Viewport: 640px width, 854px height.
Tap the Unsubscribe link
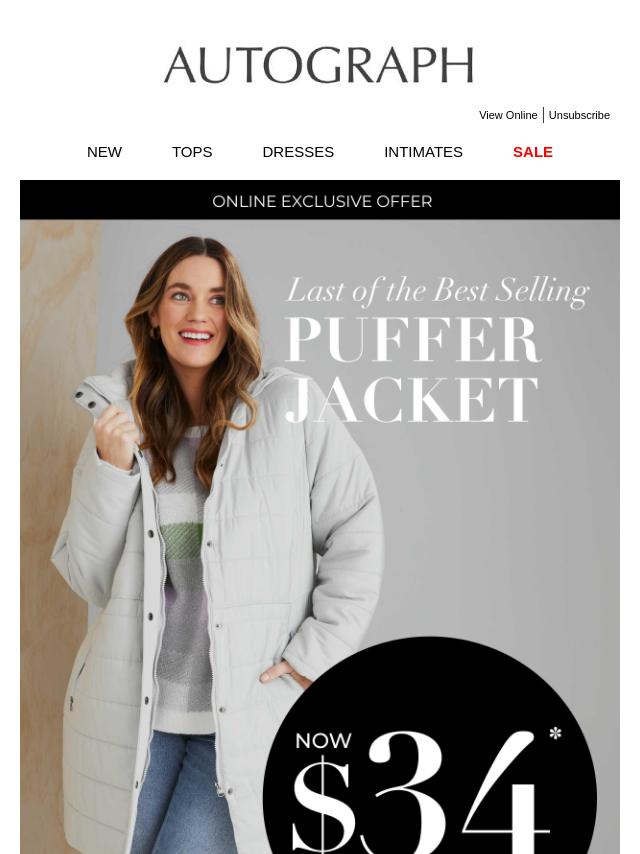pyautogui.click(x=579, y=115)
